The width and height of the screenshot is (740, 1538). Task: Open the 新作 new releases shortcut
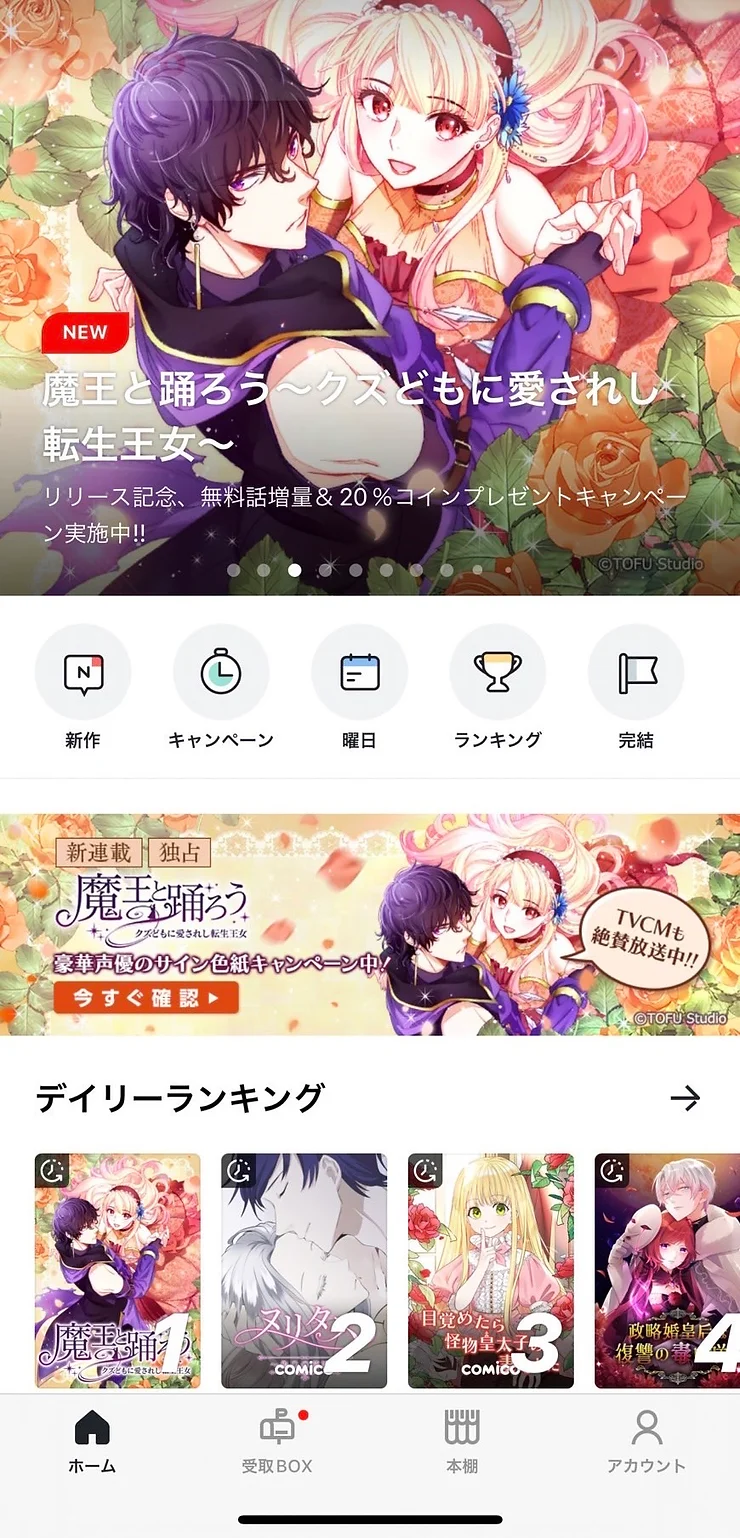83,688
